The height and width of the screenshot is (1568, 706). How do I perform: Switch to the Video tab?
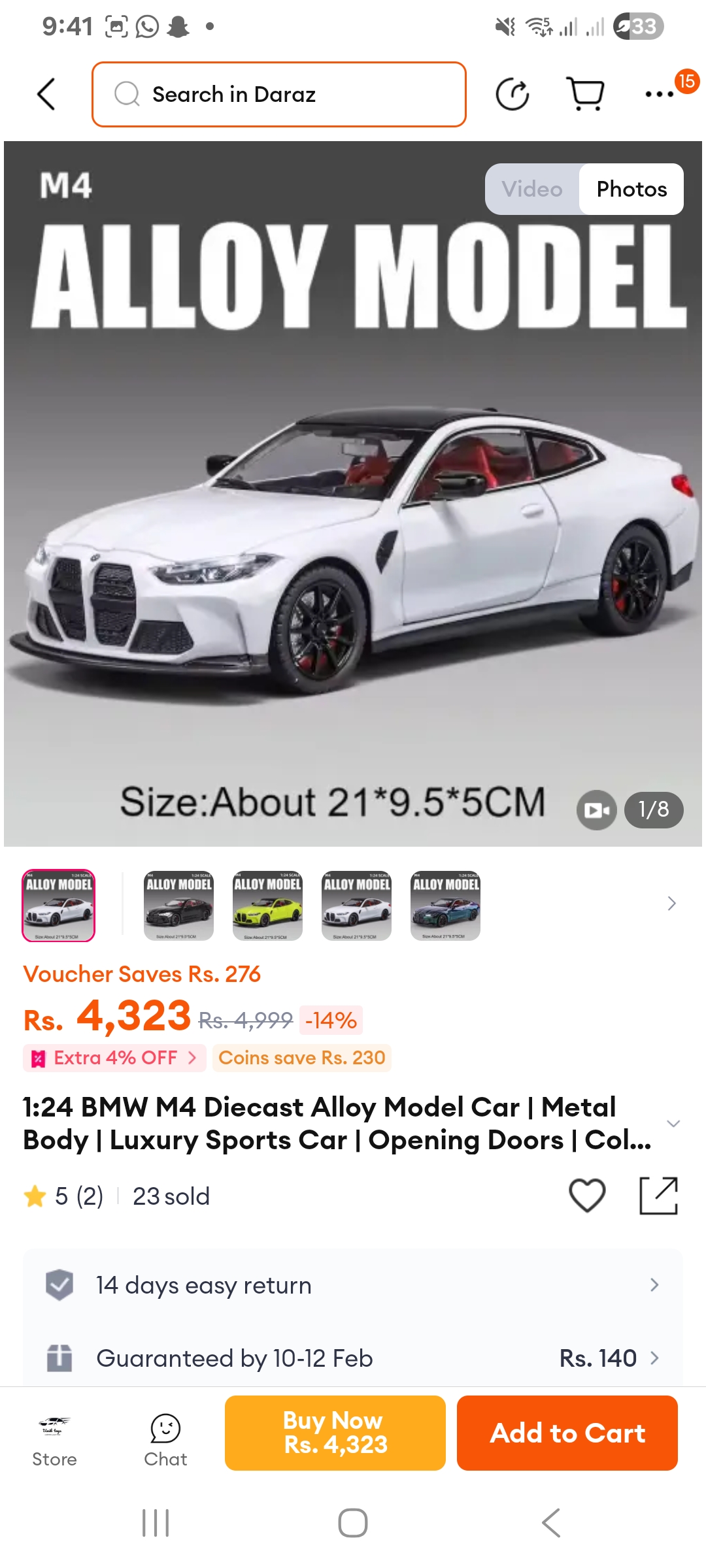pyautogui.click(x=532, y=189)
